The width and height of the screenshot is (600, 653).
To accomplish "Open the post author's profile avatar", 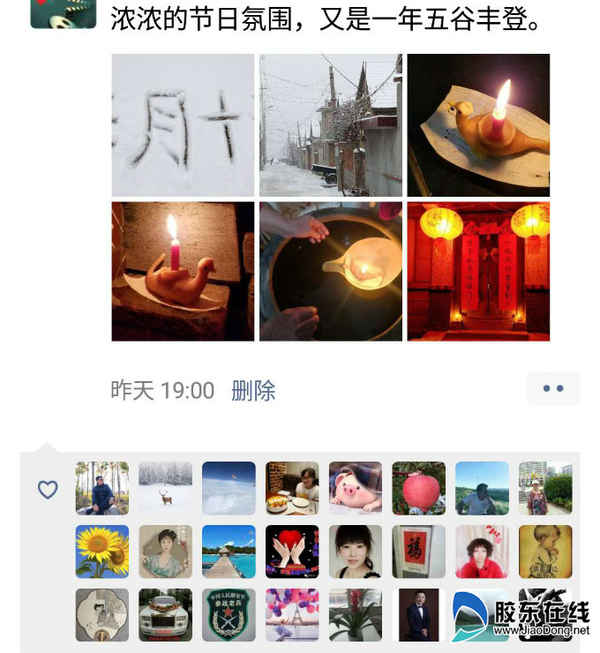I will [63, 13].
